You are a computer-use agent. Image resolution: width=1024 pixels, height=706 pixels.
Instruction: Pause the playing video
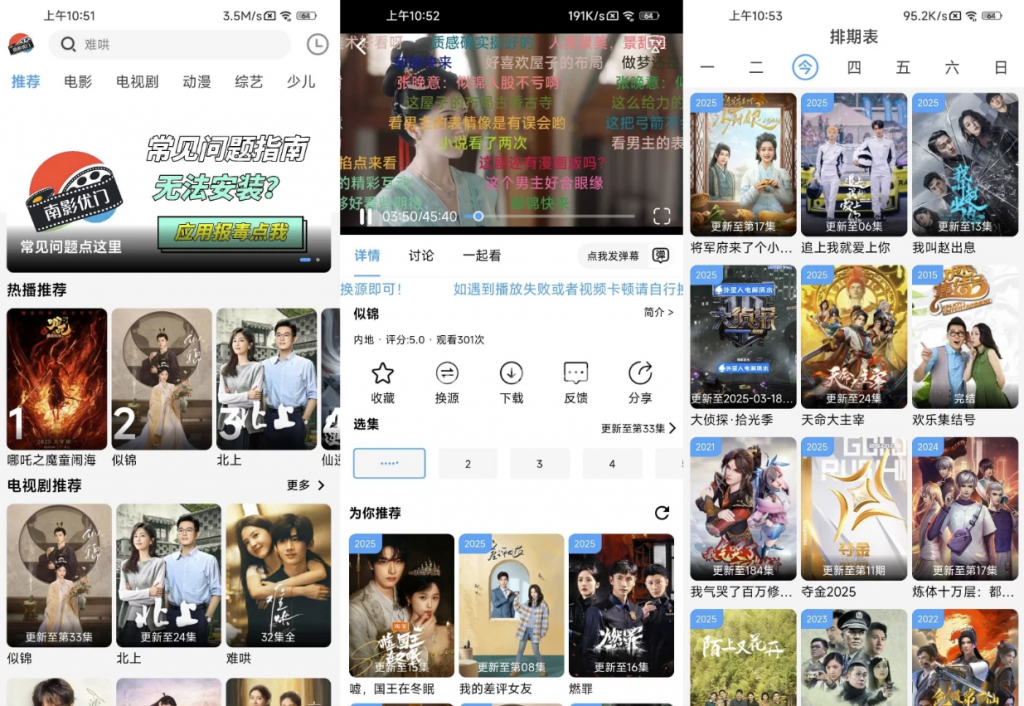coord(366,216)
